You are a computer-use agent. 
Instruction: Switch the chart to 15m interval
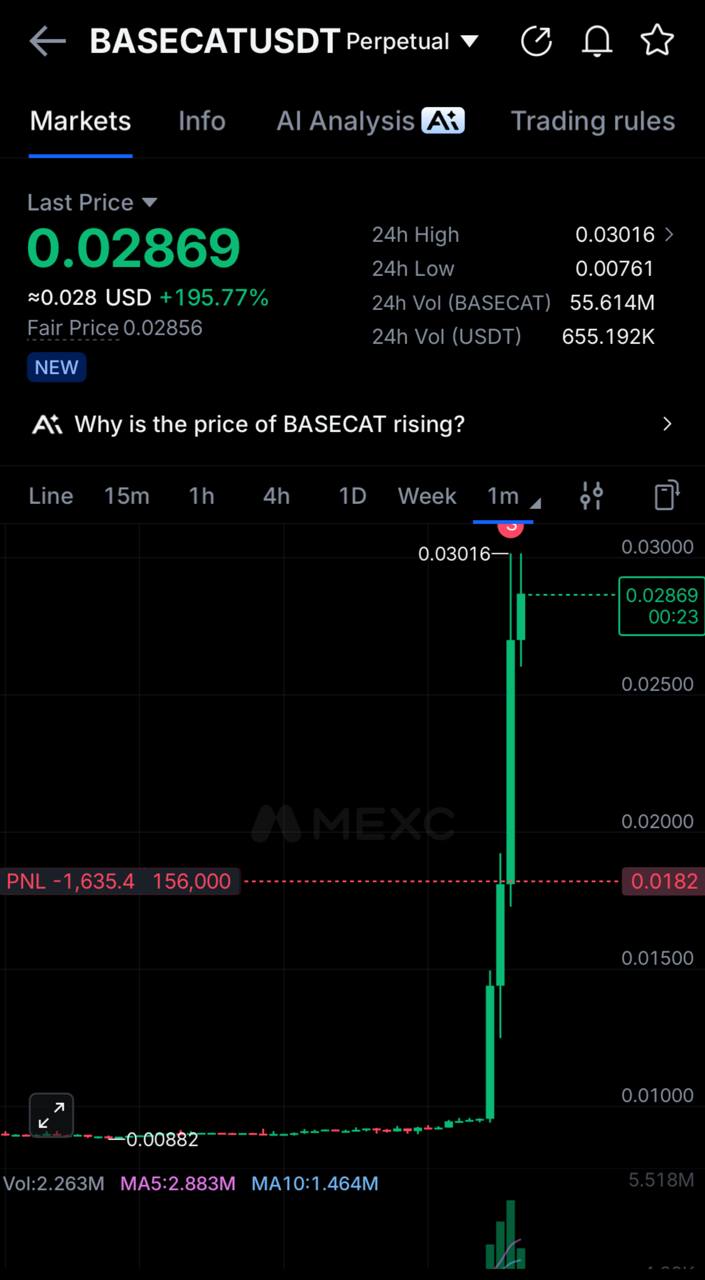(x=127, y=496)
